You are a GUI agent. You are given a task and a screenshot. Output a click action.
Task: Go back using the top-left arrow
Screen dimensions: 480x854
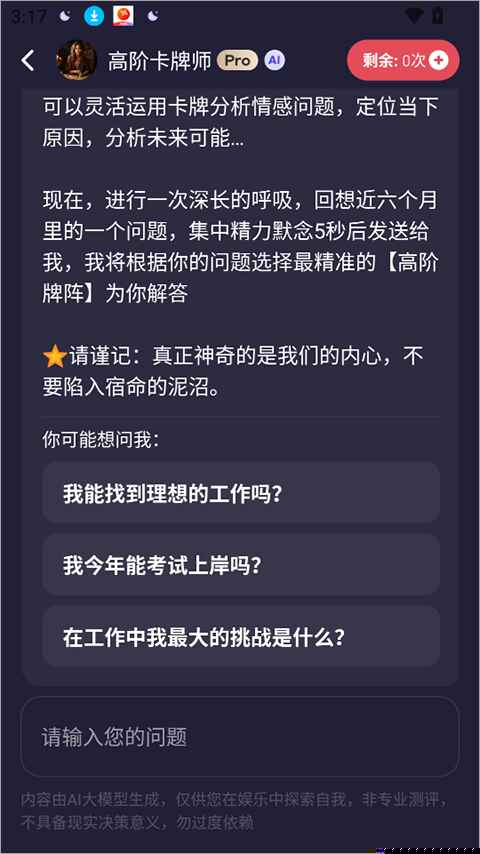28,61
